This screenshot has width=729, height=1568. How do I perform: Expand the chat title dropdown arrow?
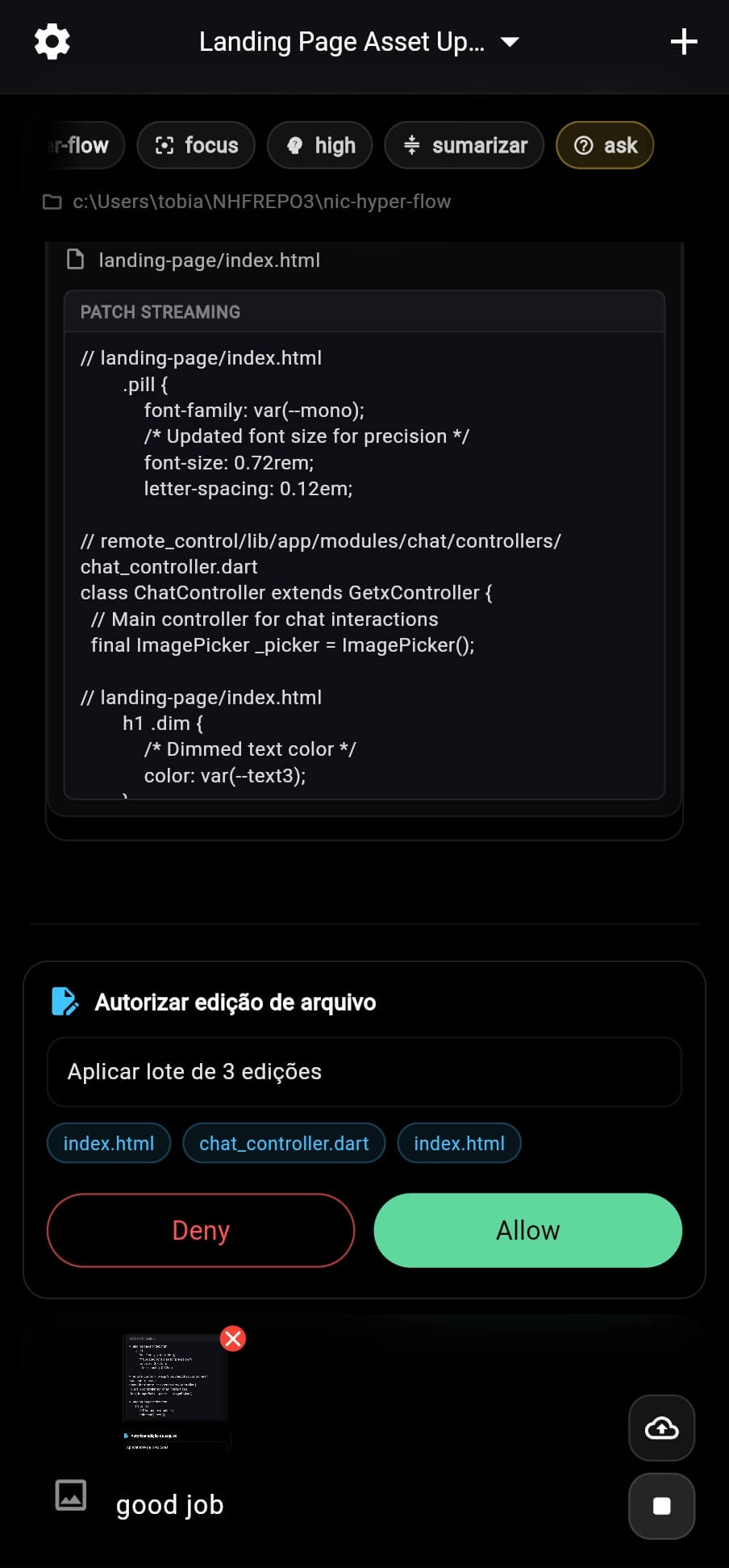click(x=510, y=42)
